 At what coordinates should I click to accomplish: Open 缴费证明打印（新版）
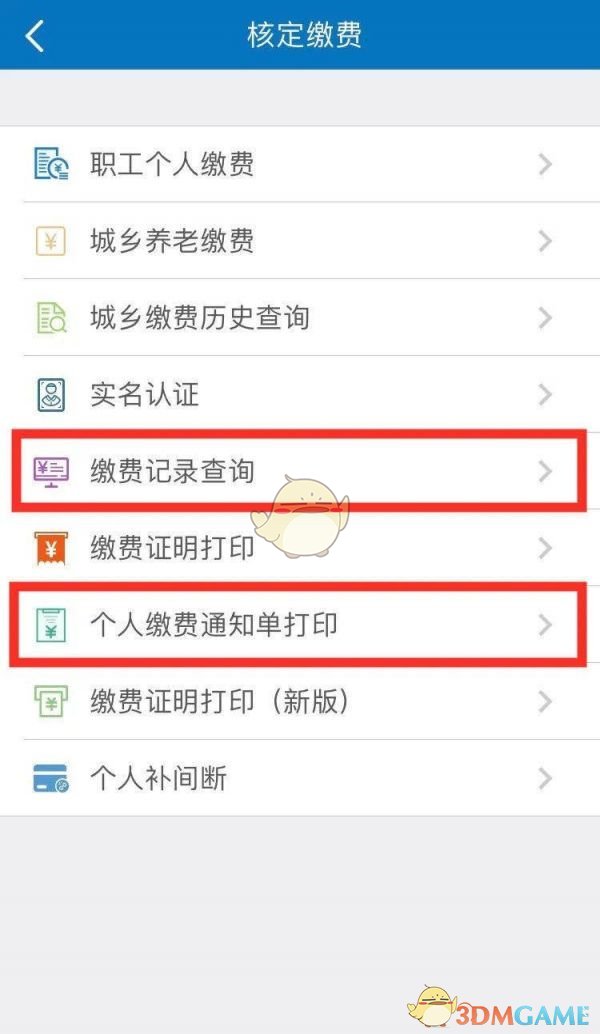(300, 701)
